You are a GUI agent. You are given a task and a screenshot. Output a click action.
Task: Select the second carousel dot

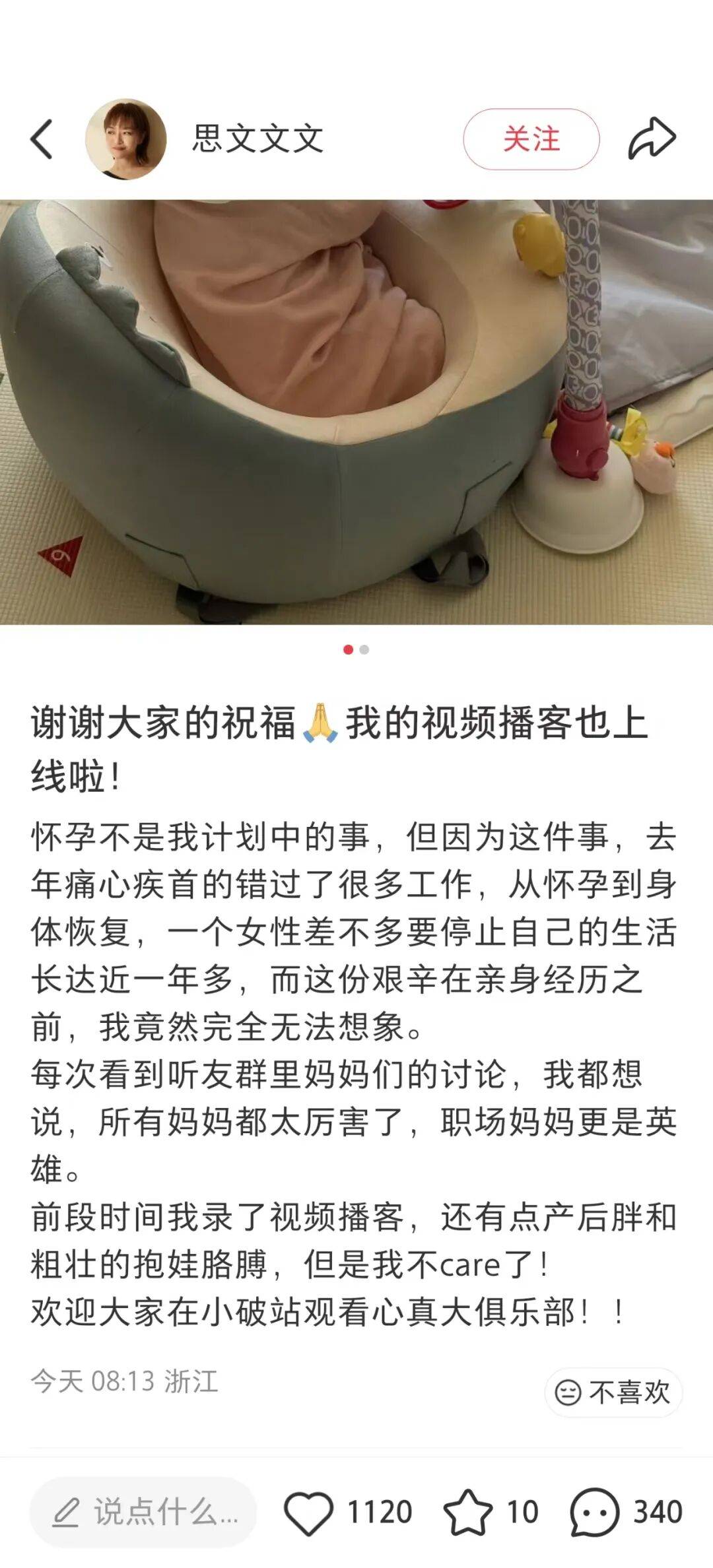tap(364, 650)
